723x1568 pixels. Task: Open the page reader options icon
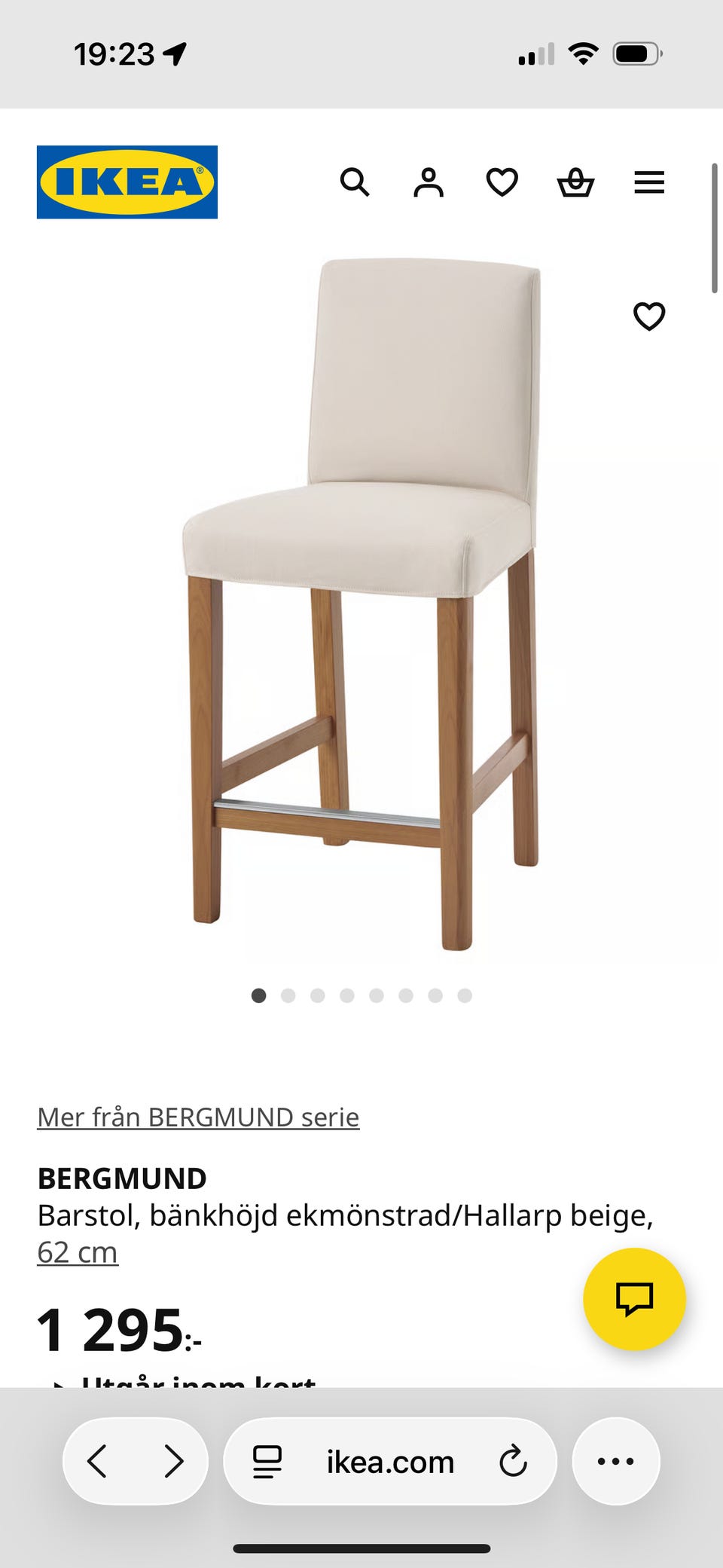click(x=267, y=1462)
